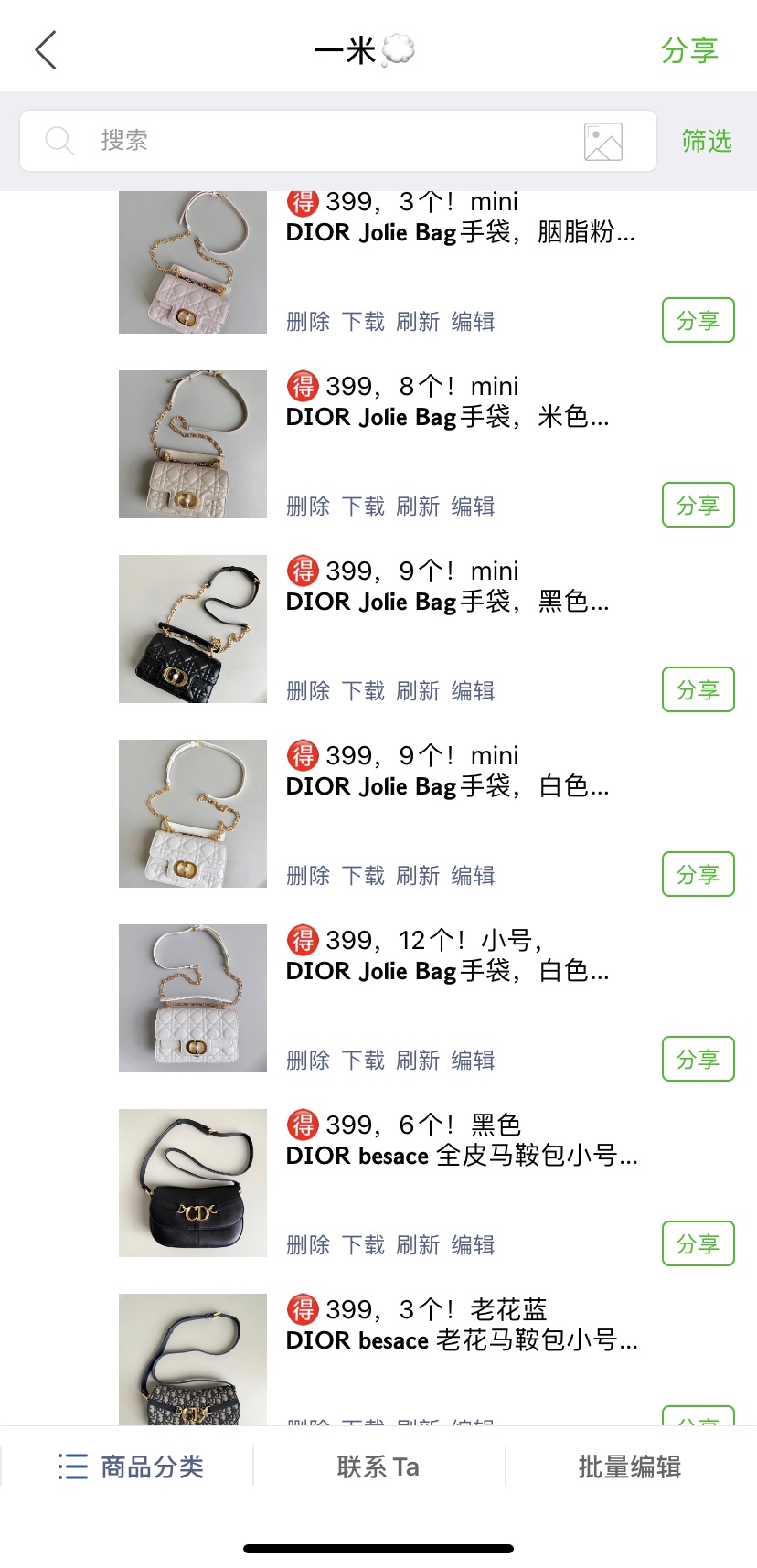Screen dimensions: 757x1568
Task: Open the 米色 Jolie Bag product image
Action: [x=193, y=444]
